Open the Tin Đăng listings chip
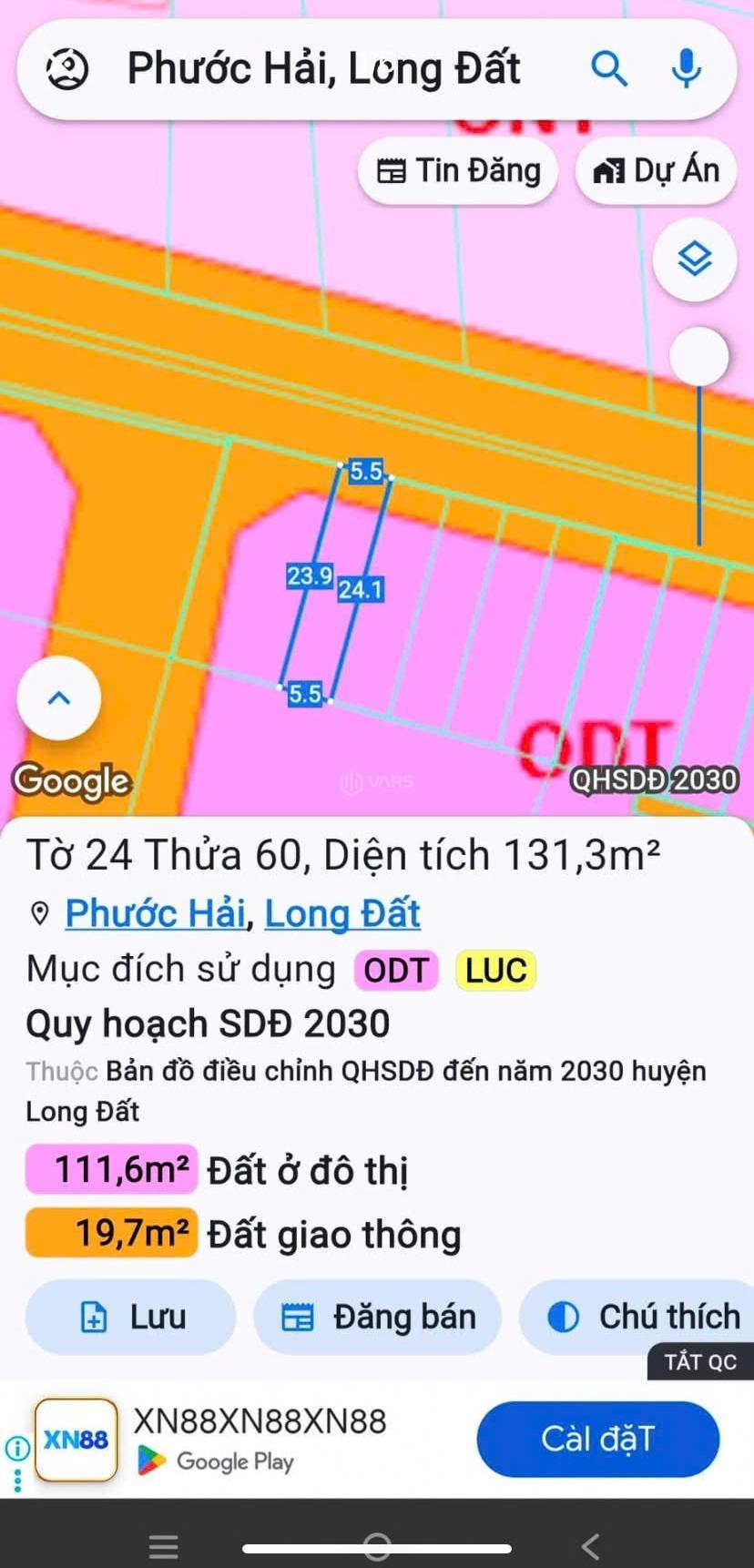The image size is (754, 1568). click(458, 170)
